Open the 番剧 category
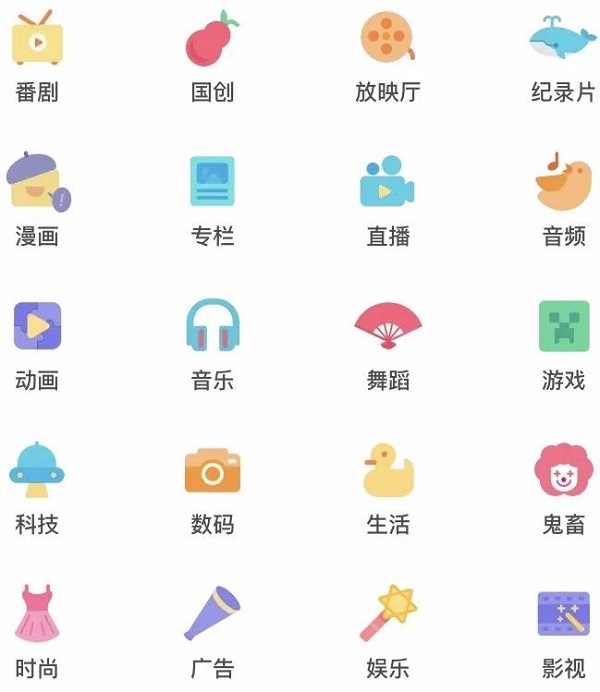Image resolution: width=600 pixels, height=692 pixels. click(x=37, y=40)
